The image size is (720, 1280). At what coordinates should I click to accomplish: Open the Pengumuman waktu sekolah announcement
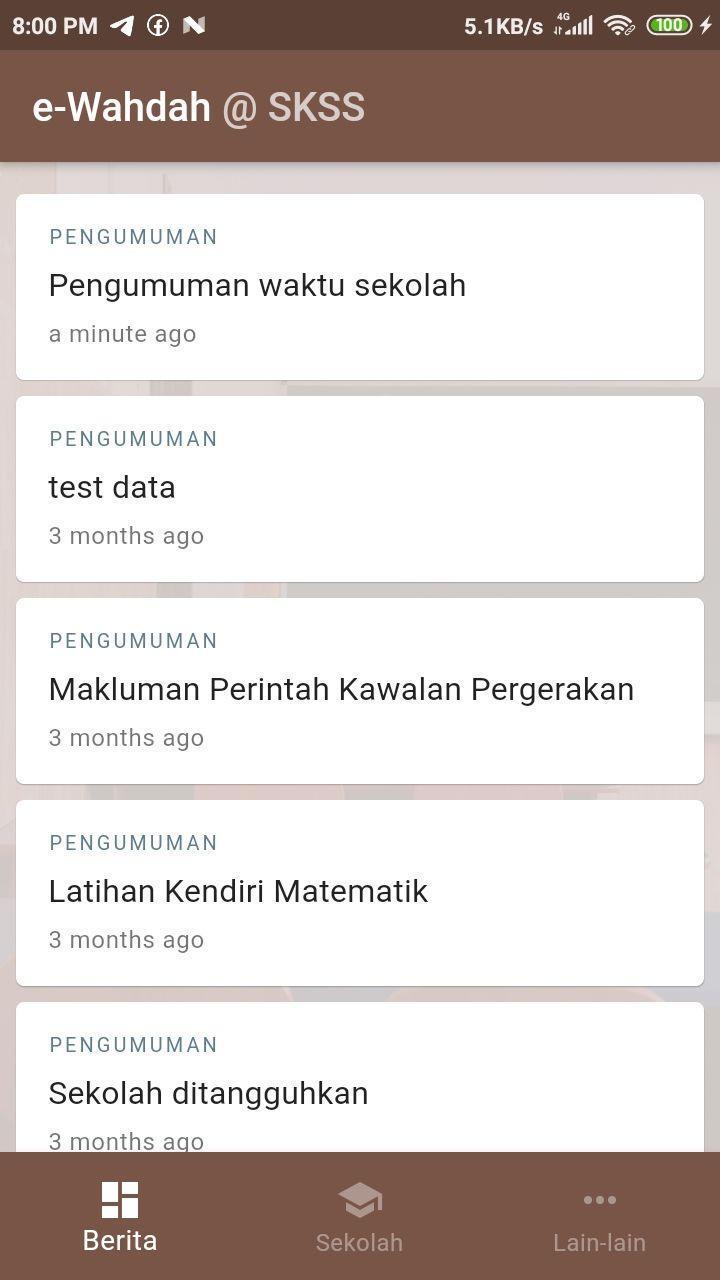pos(360,287)
